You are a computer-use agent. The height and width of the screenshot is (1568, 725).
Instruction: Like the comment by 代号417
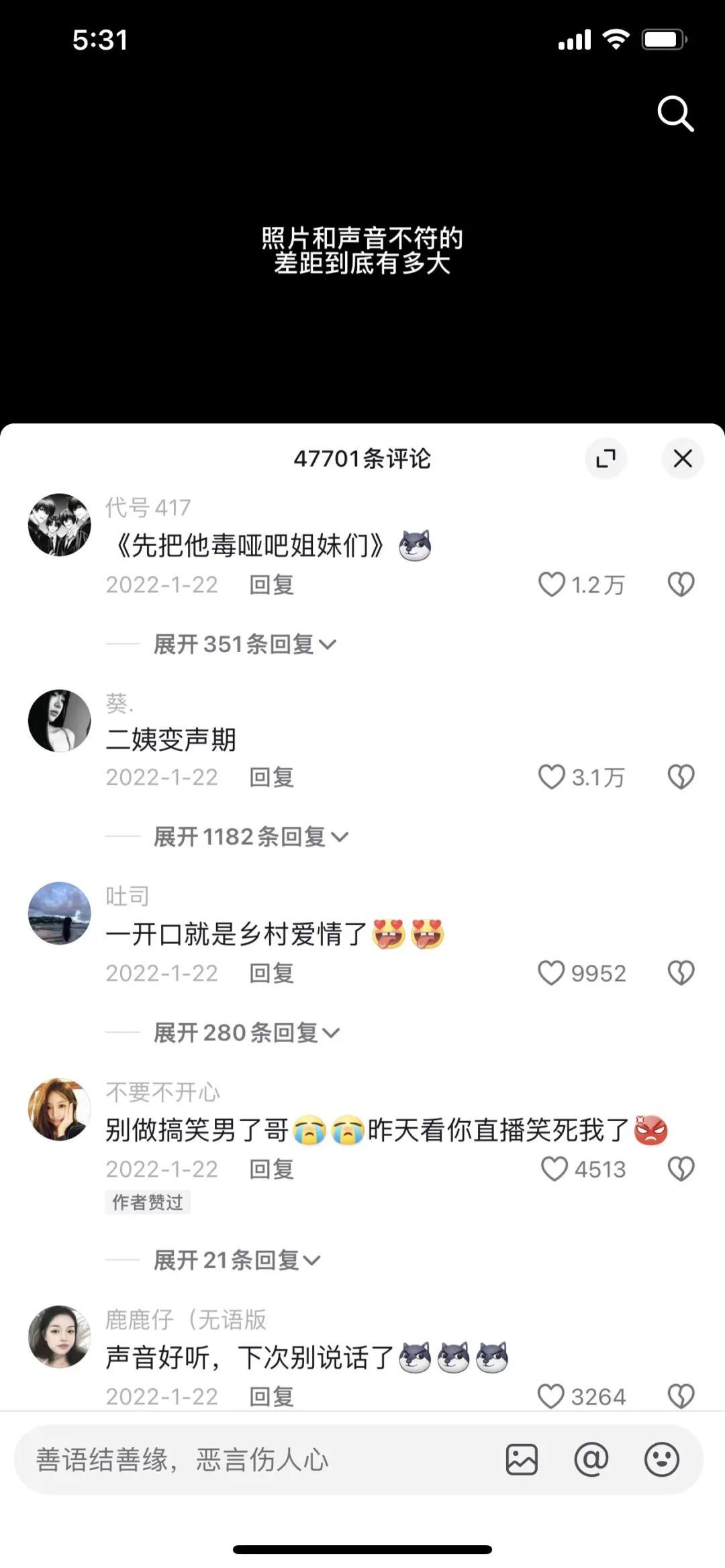pyautogui.click(x=552, y=585)
